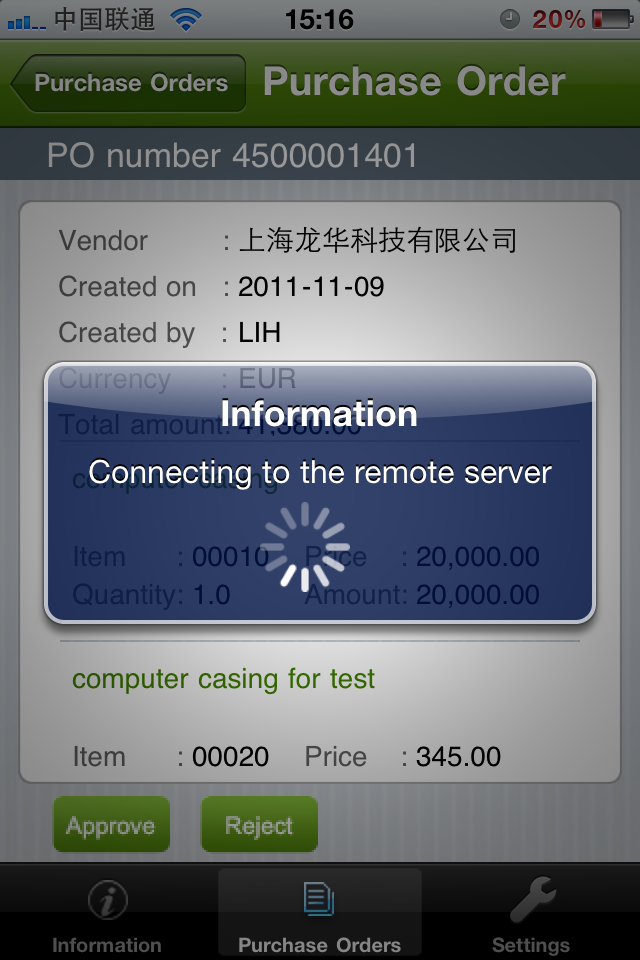Viewport: 640px width, 960px height.
Task: Approve this purchase order
Action: click(111, 825)
